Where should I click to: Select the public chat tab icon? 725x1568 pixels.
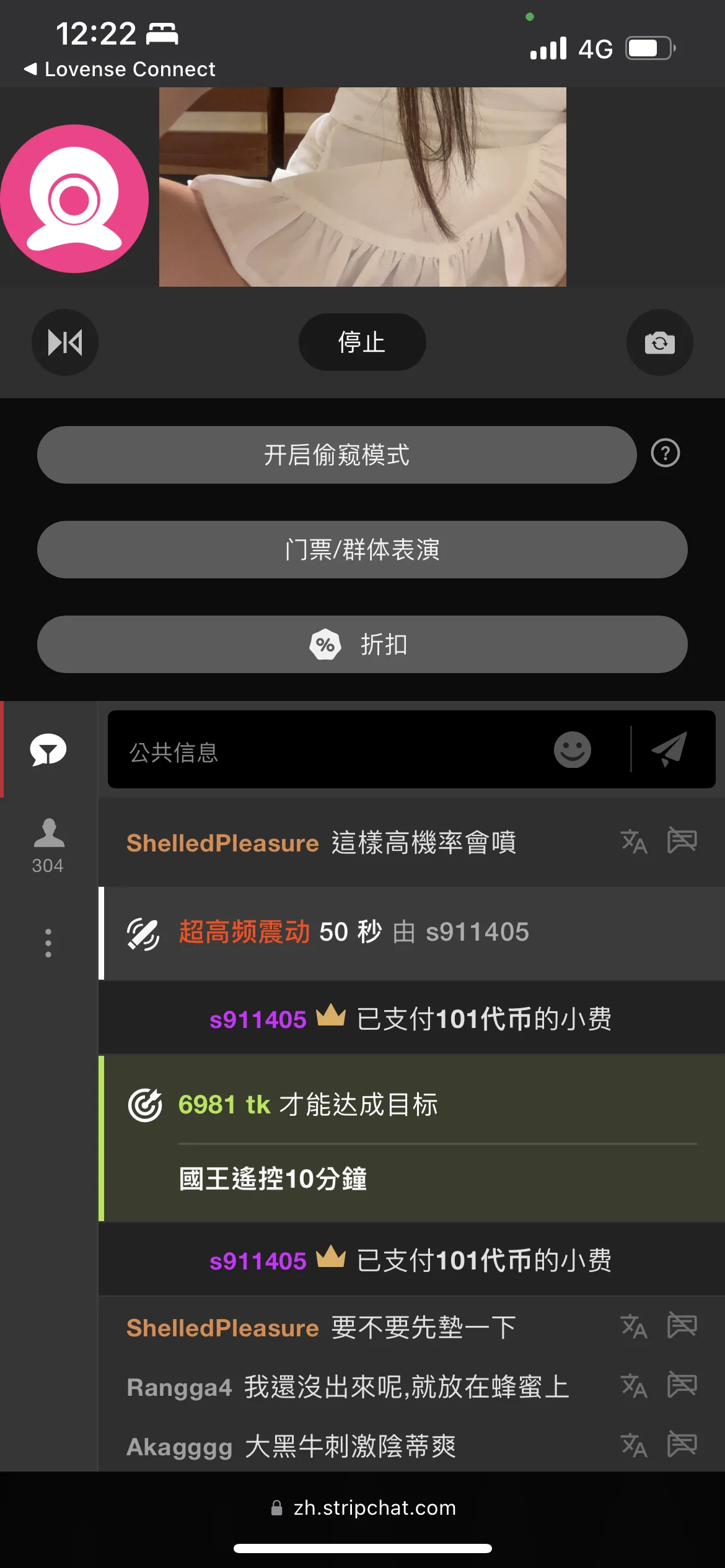click(48, 750)
